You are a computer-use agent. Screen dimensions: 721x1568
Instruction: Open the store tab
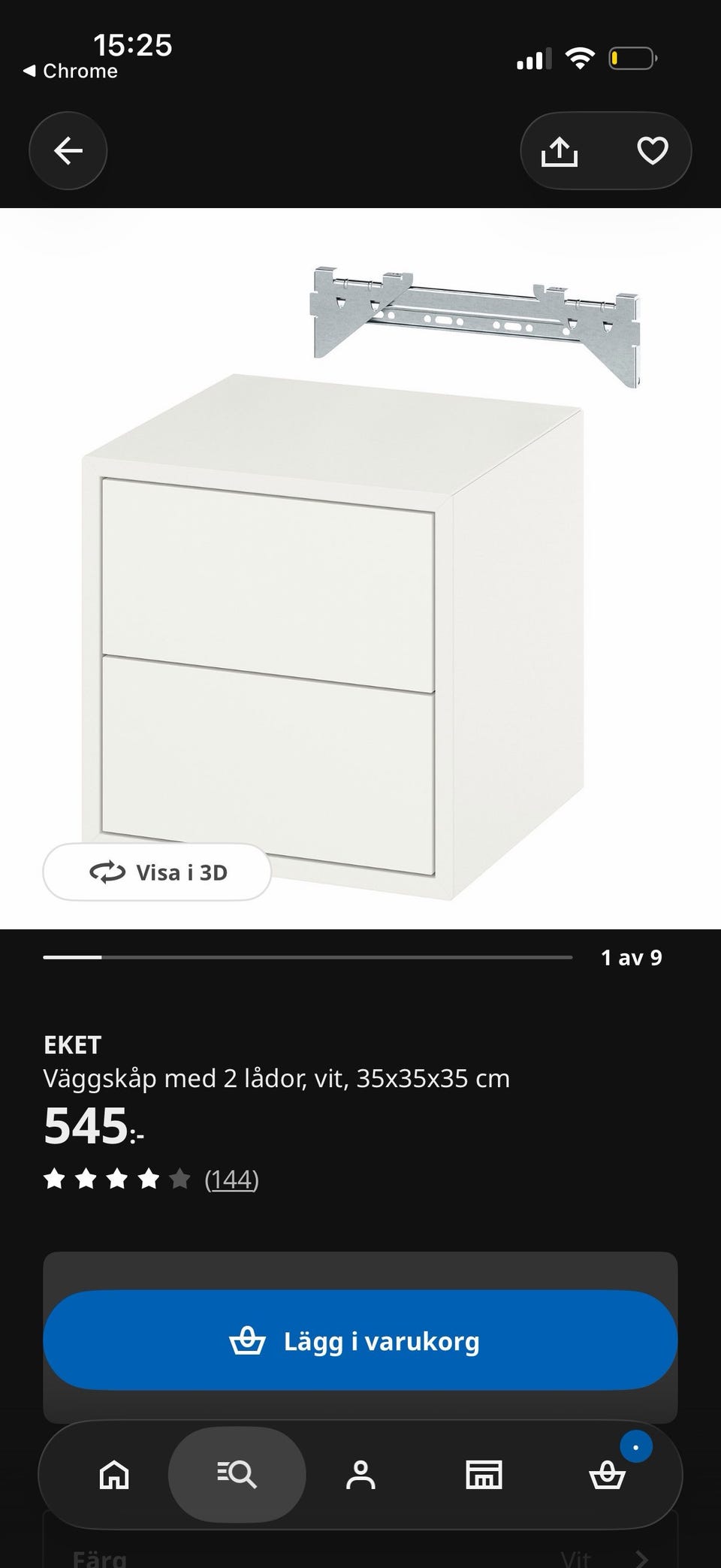(x=484, y=1475)
